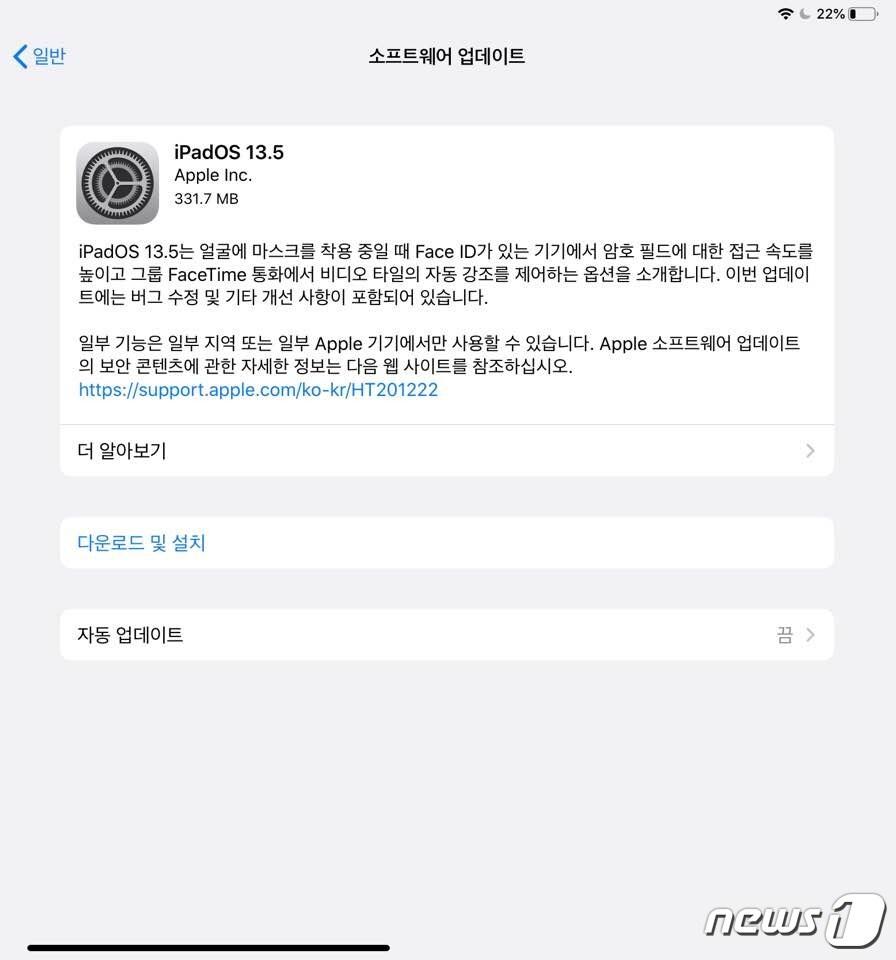This screenshot has width=896, height=960.
Task: Go back to 일반 settings
Action: tap(40, 56)
